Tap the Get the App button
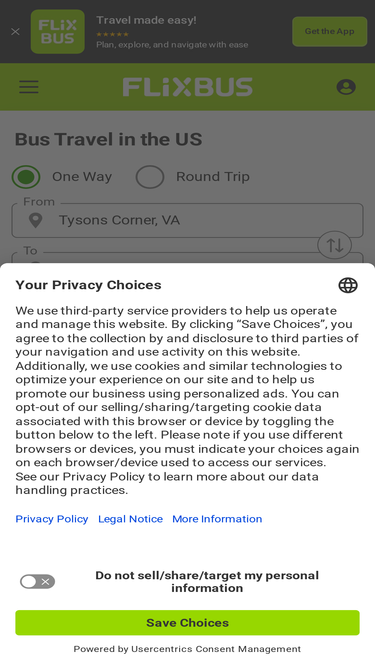The width and height of the screenshot is (375, 667). [x=330, y=31]
